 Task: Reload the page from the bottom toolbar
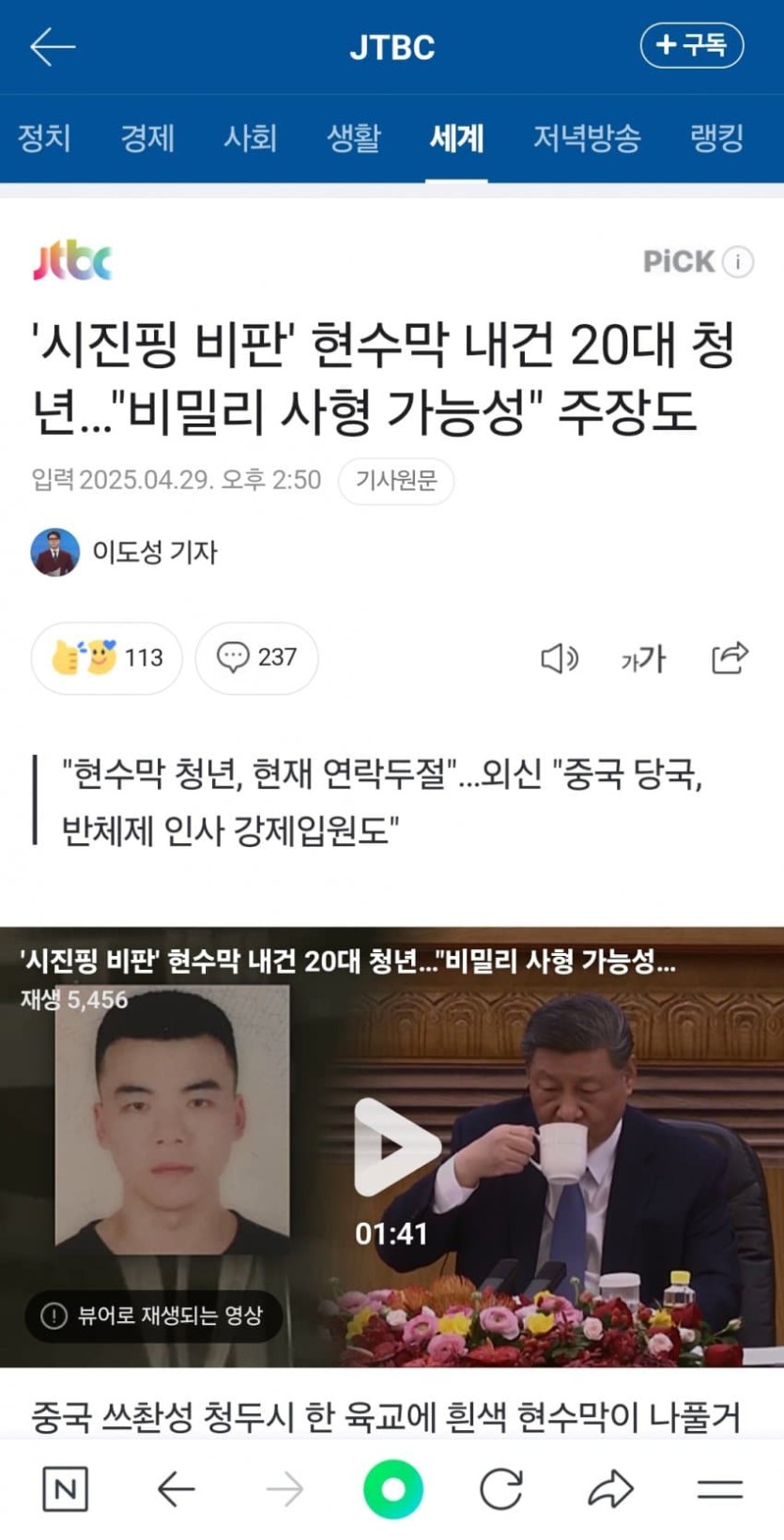coord(501,1488)
